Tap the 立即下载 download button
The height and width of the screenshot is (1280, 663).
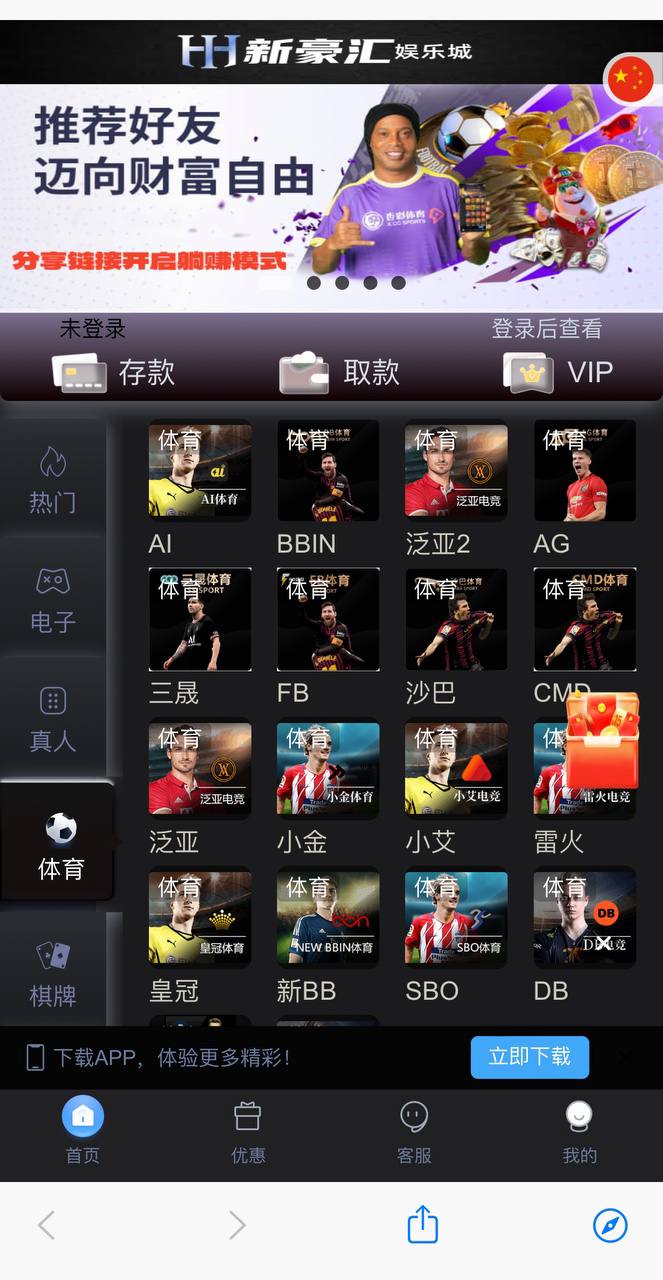529,1057
